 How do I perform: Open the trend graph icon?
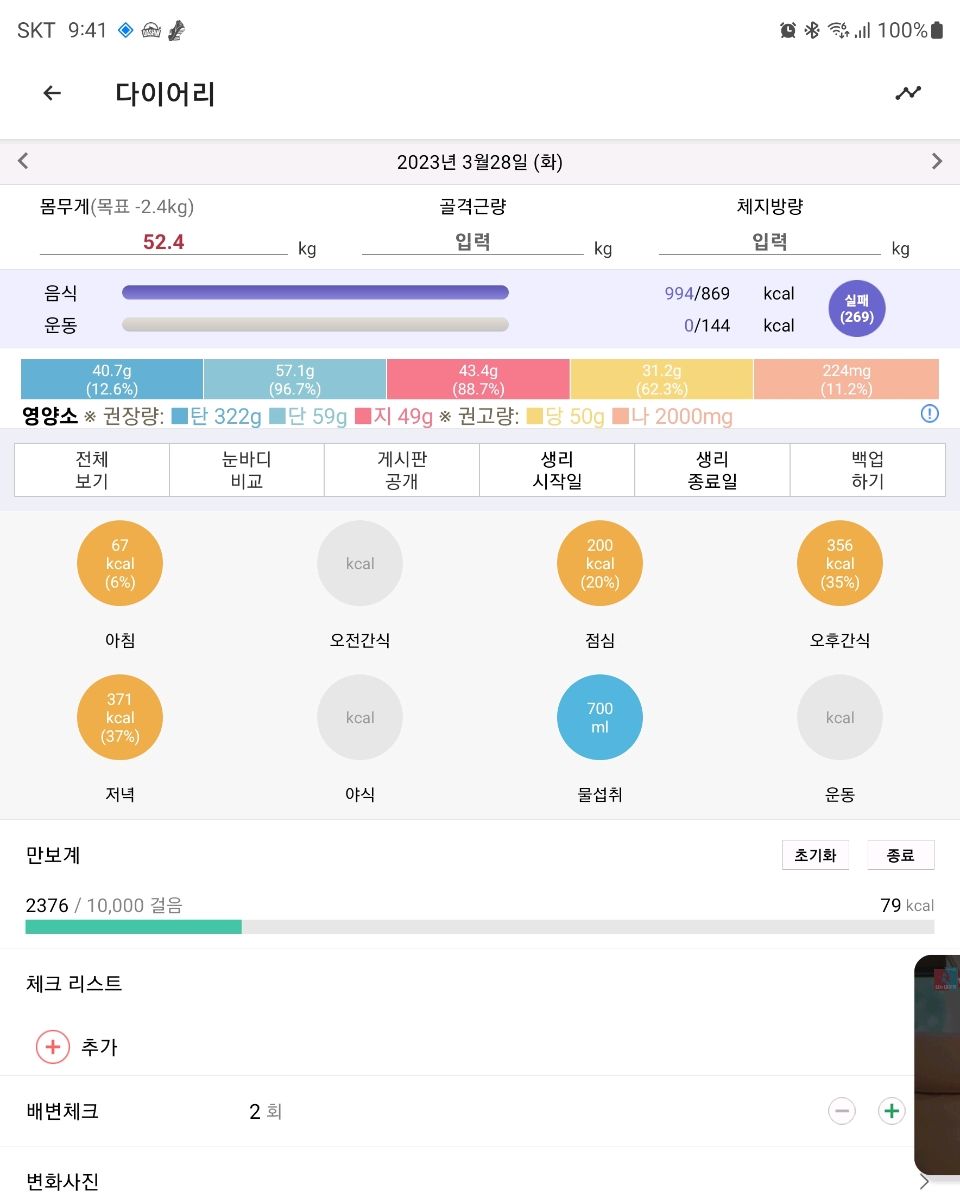point(908,93)
